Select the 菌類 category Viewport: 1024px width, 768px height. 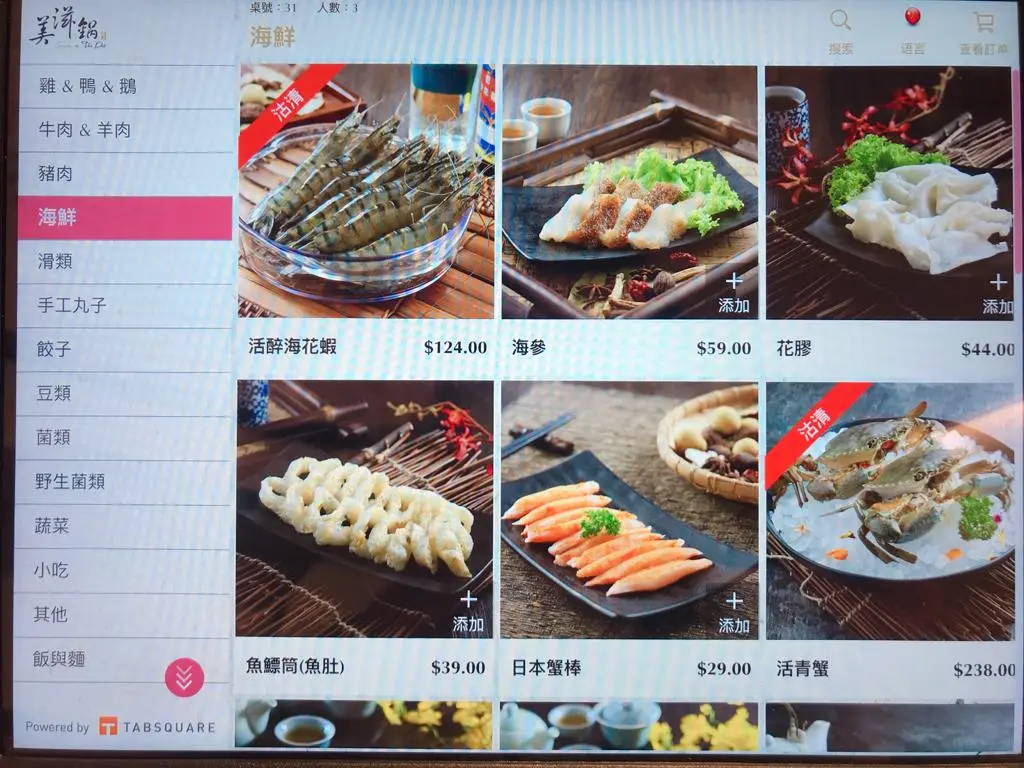click(125, 438)
